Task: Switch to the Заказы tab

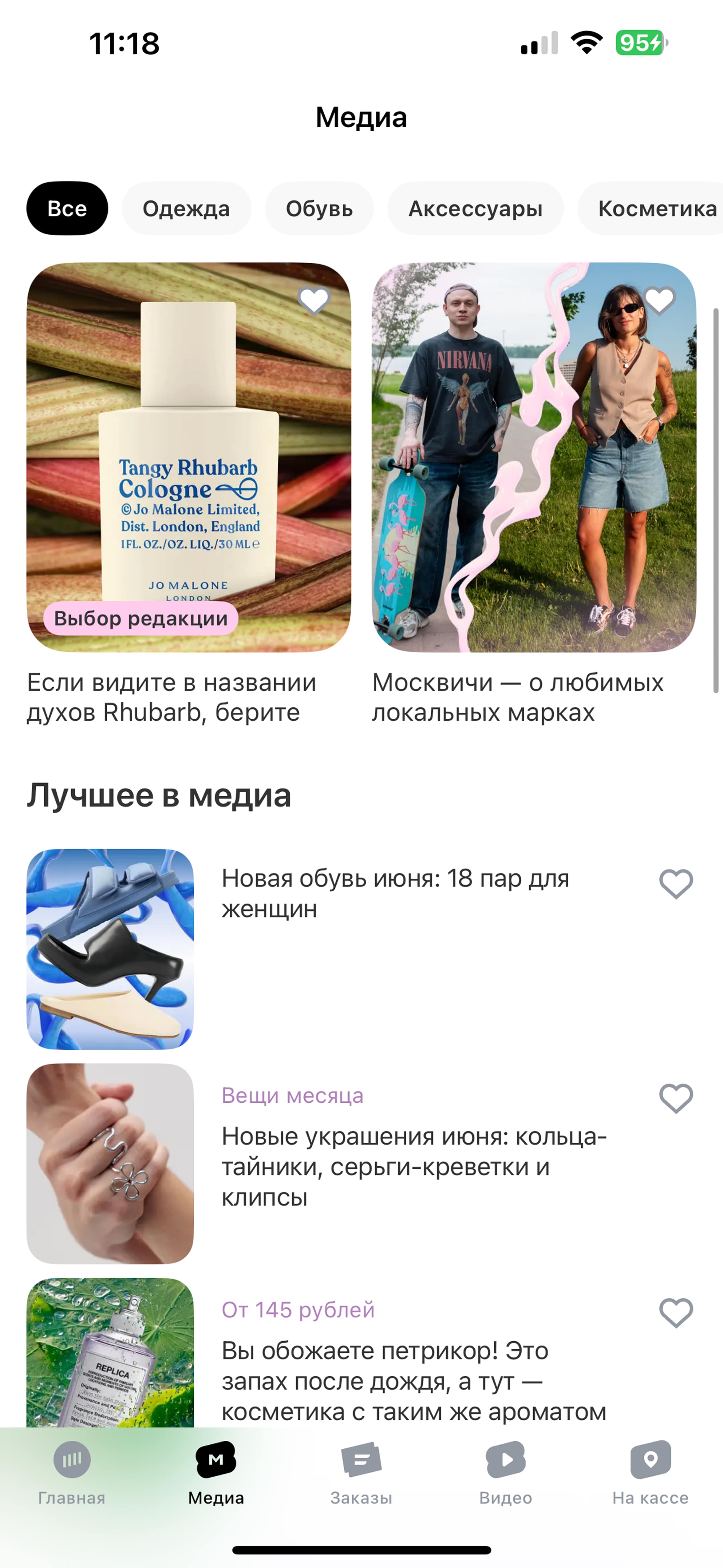Action: pos(361,1472)
